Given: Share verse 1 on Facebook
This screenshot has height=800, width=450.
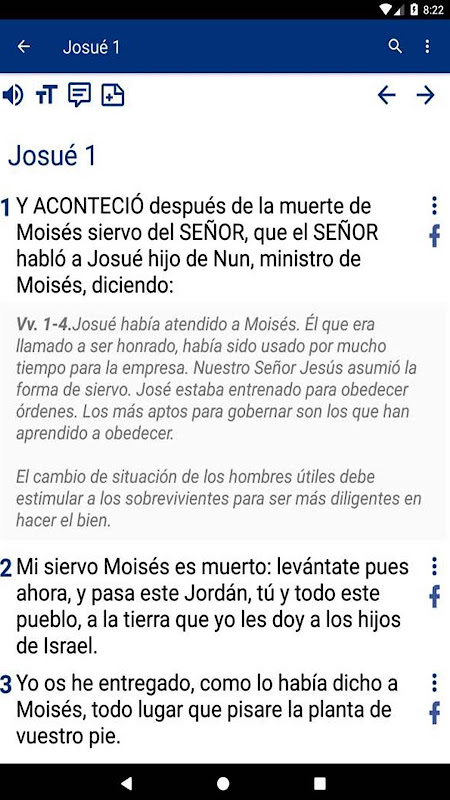Looking at the screenshot, I should 434,236.
